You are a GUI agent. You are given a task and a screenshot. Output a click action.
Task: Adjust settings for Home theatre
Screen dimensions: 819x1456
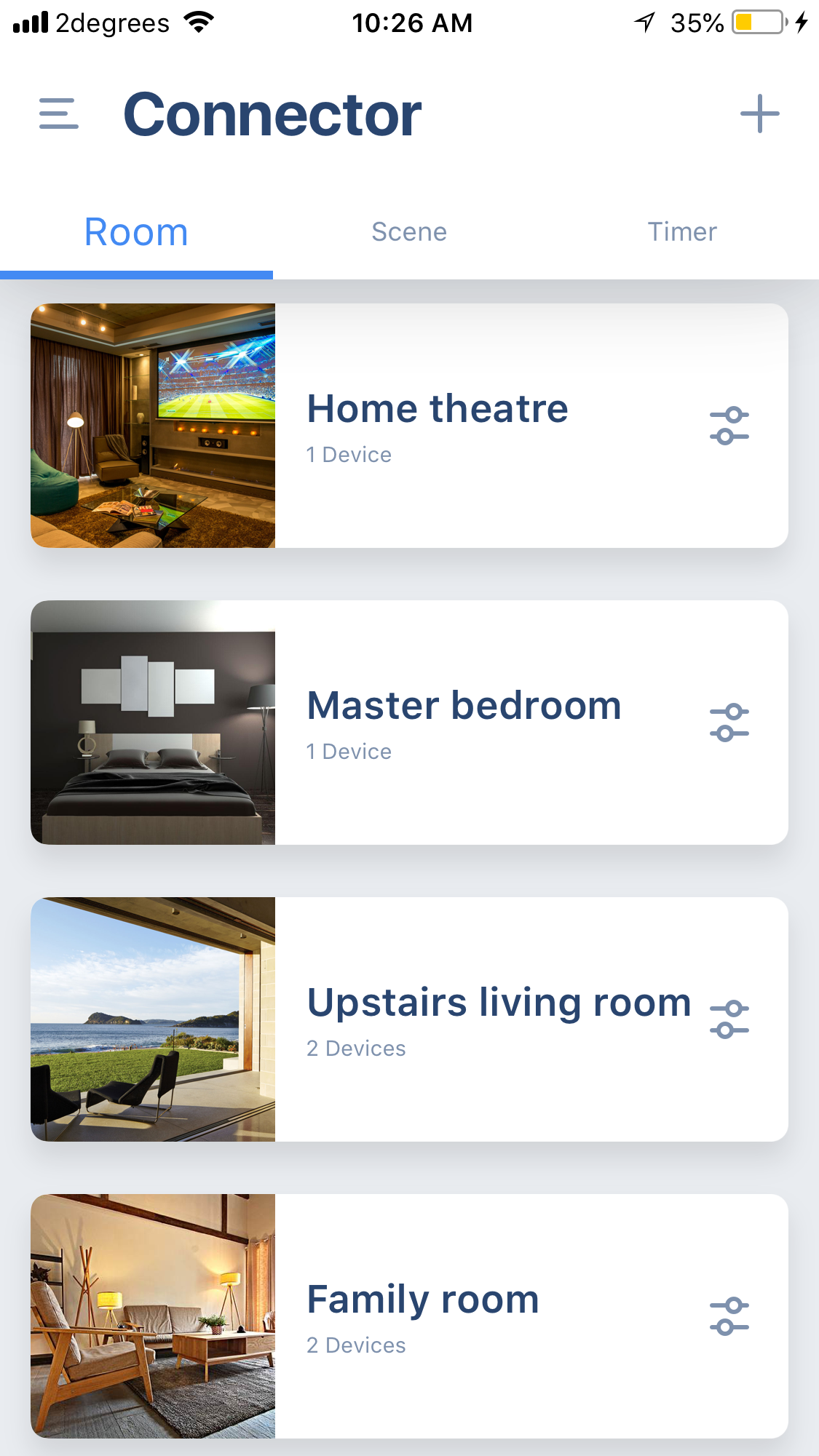tap(729, 426)
